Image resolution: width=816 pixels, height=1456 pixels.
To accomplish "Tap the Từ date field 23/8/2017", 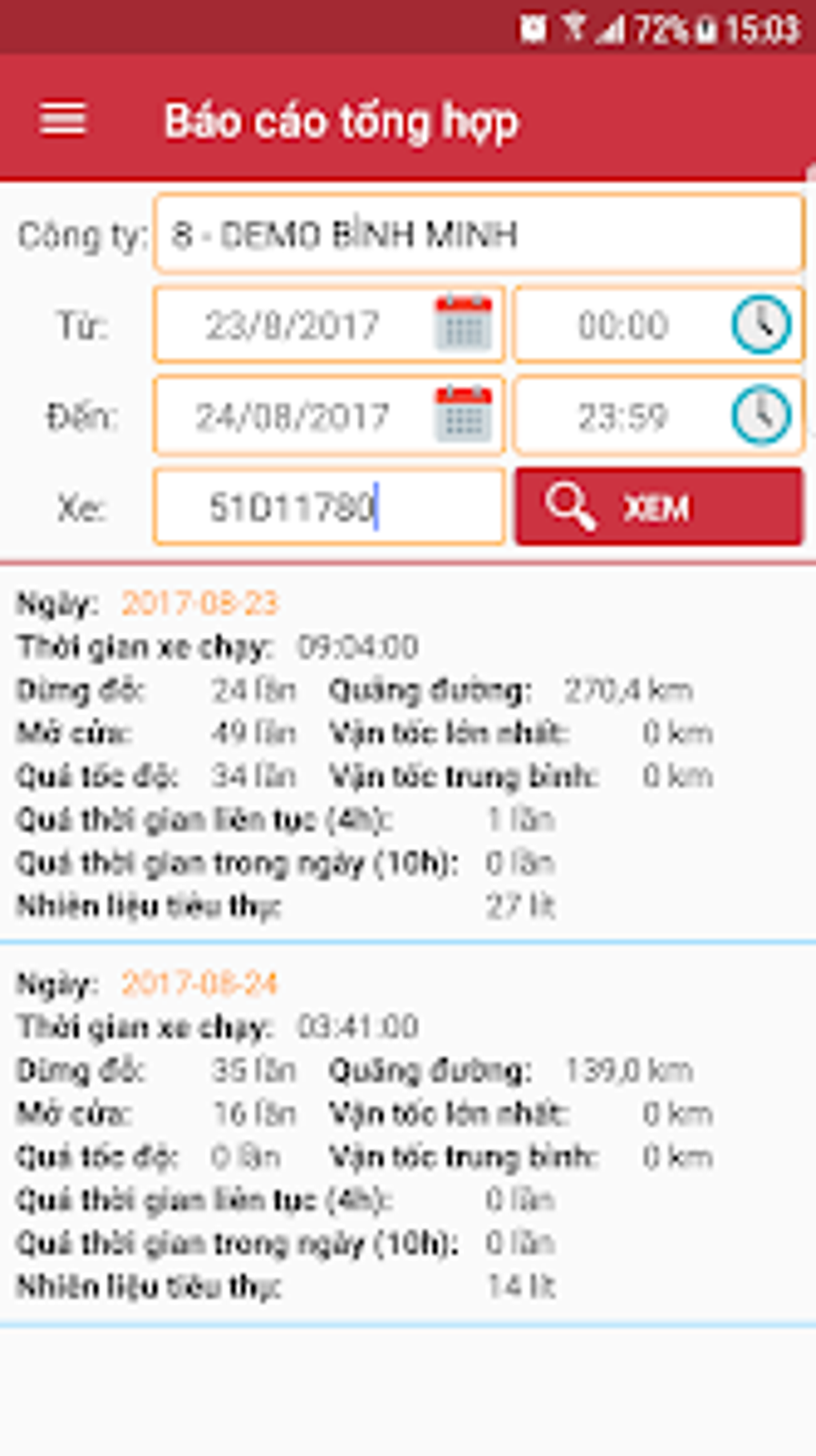I will pyautogui.click(x=292, y=325).
